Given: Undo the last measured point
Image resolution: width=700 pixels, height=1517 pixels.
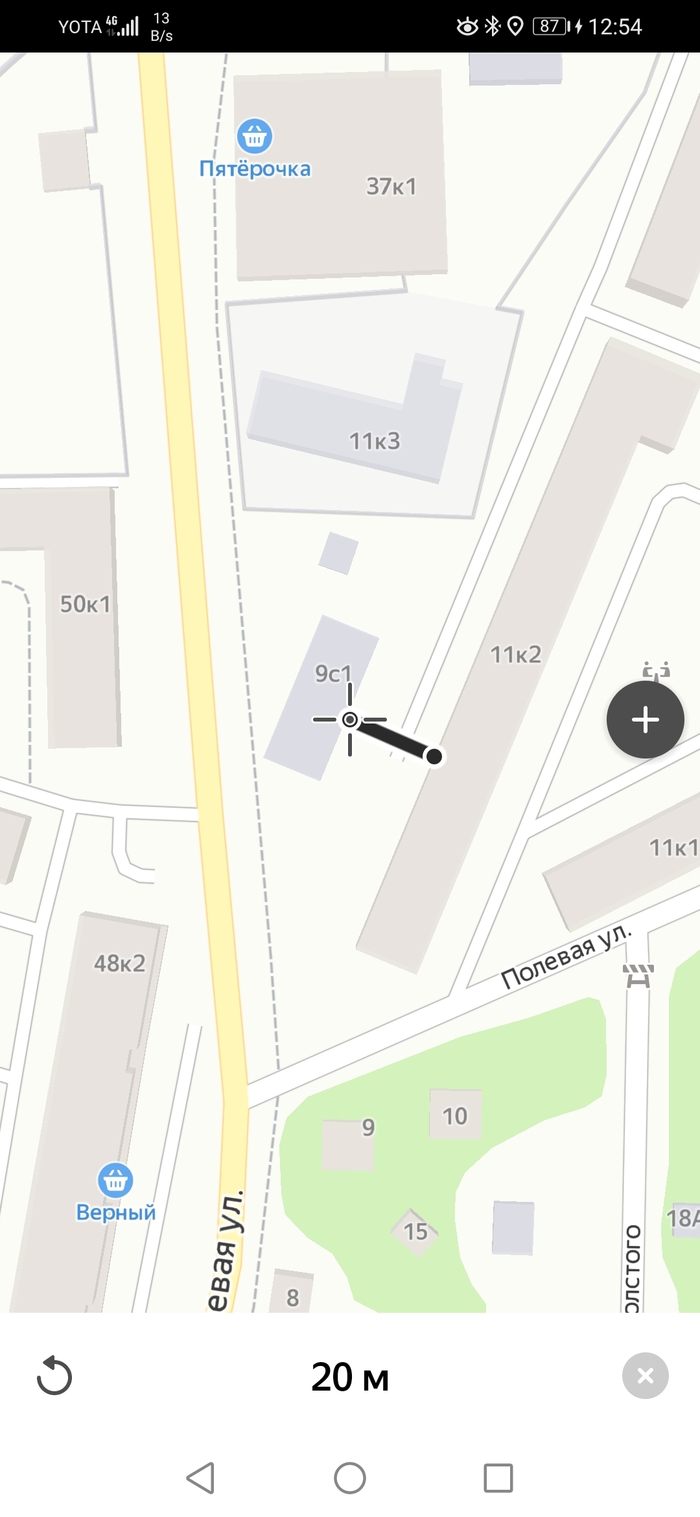Looking at the screenshot, I should click(x=54, y=1377).
